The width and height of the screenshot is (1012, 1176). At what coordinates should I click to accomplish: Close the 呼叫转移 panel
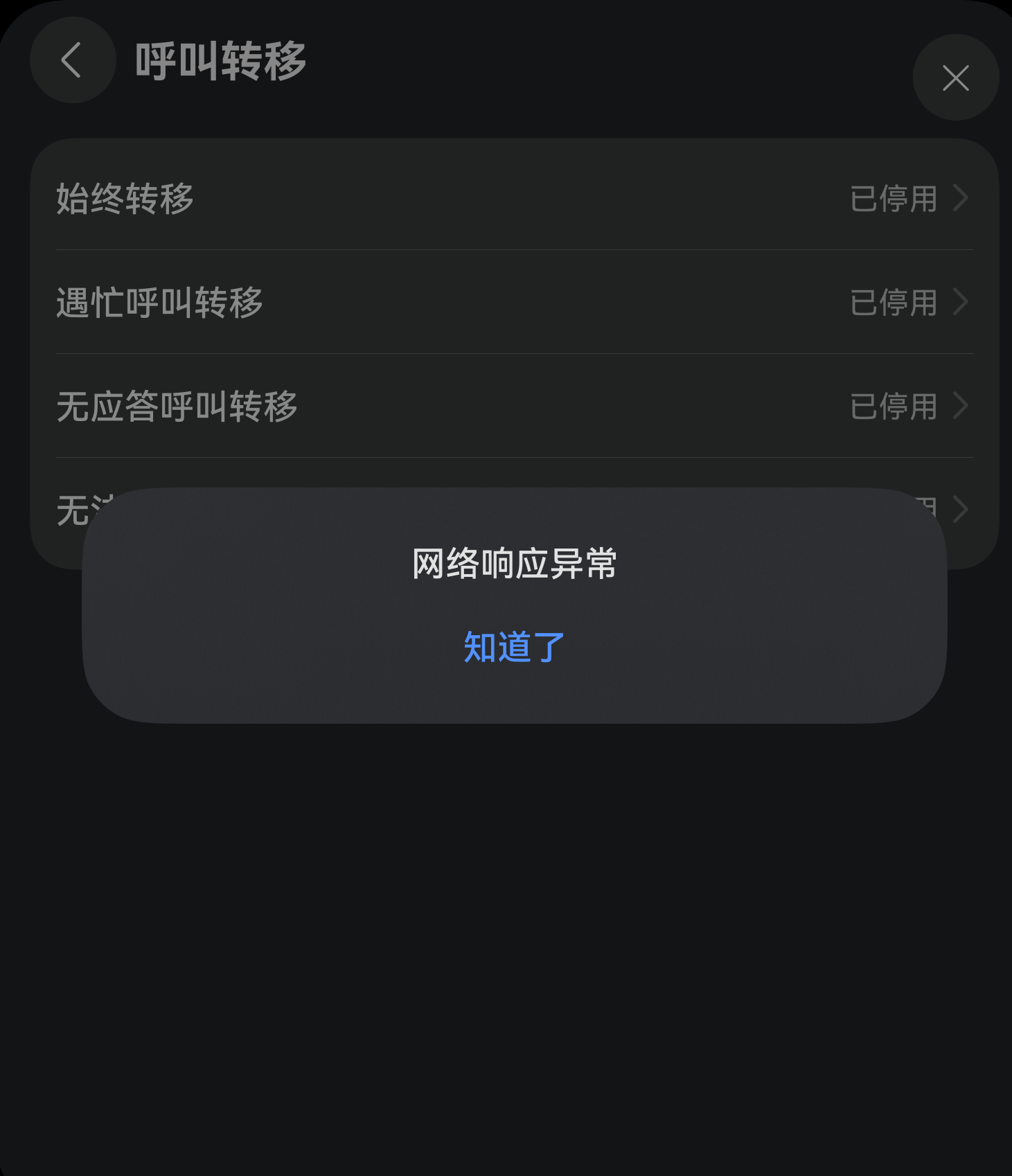[955, 78]
